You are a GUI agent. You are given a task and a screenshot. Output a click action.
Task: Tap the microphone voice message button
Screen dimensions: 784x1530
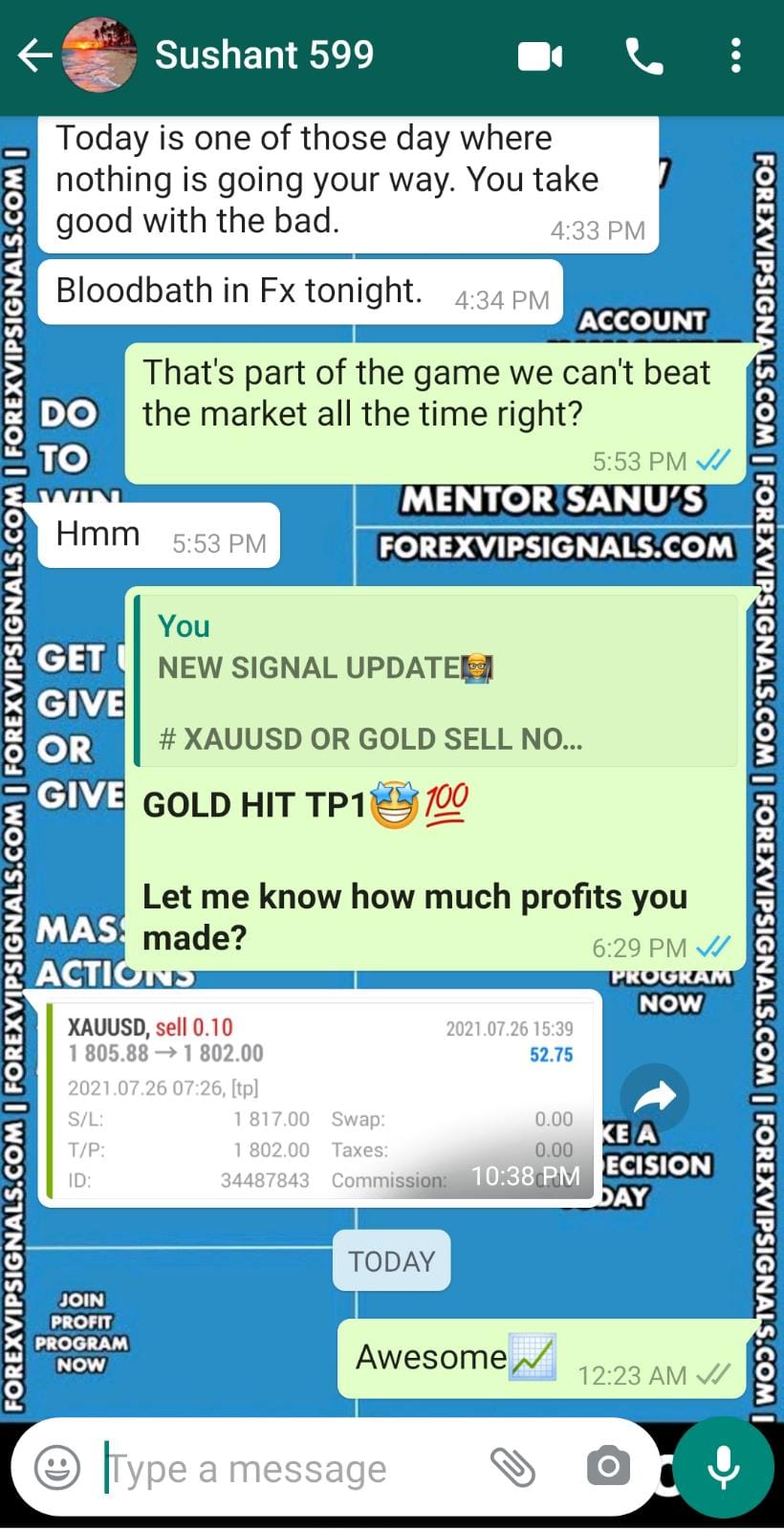724,1467
